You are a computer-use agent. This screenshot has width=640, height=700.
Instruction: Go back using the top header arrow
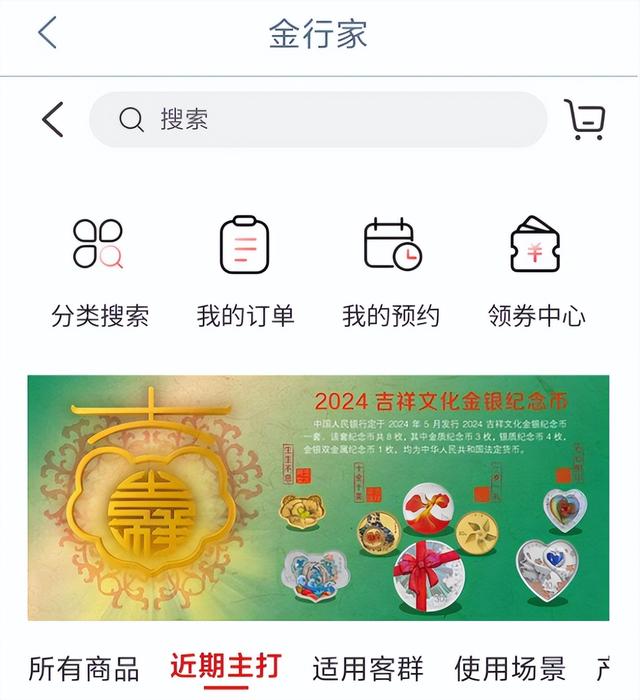click(47, 33)
